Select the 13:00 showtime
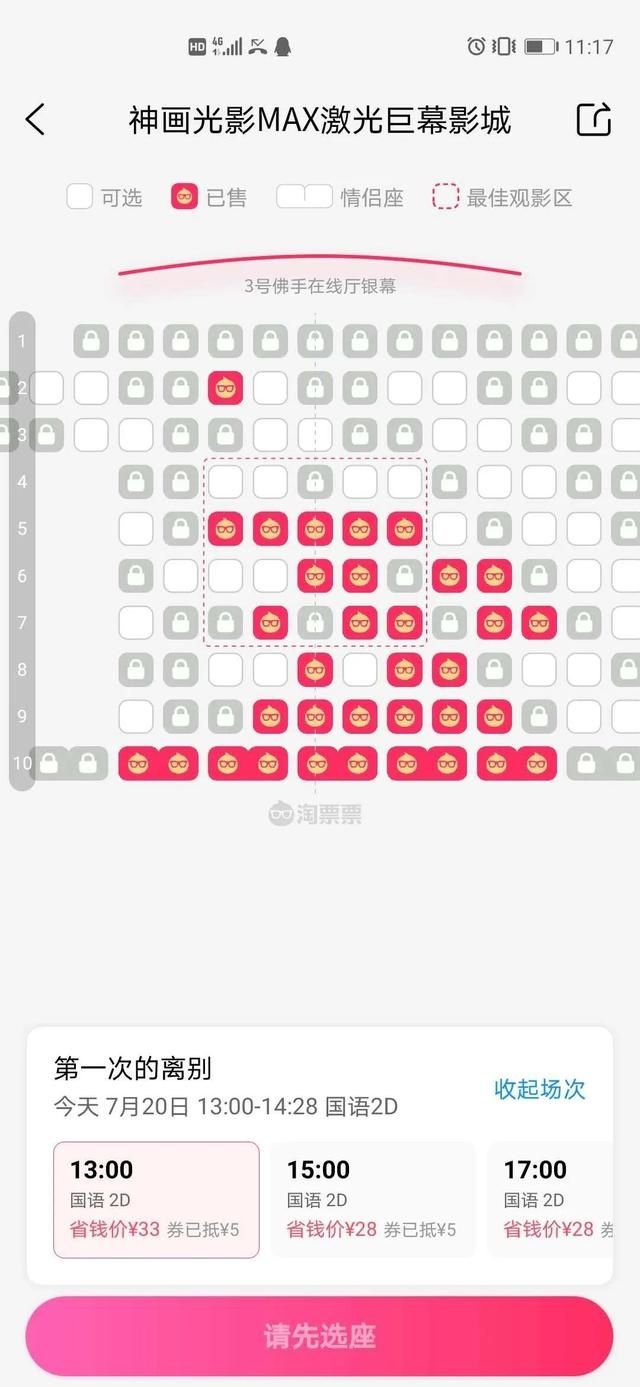 click(x=156, y=1199)
